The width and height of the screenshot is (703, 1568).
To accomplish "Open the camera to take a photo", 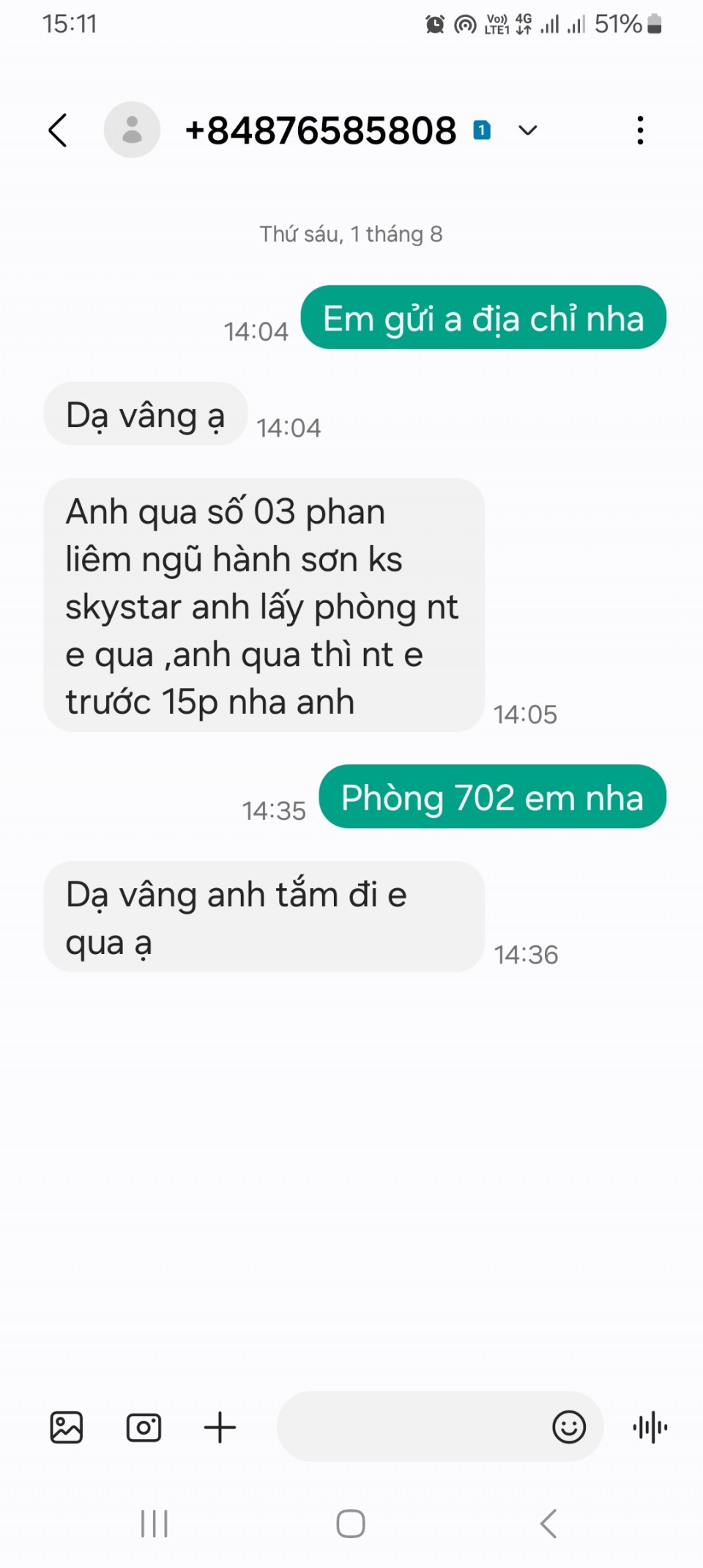I will click(x=144, y=1427).
